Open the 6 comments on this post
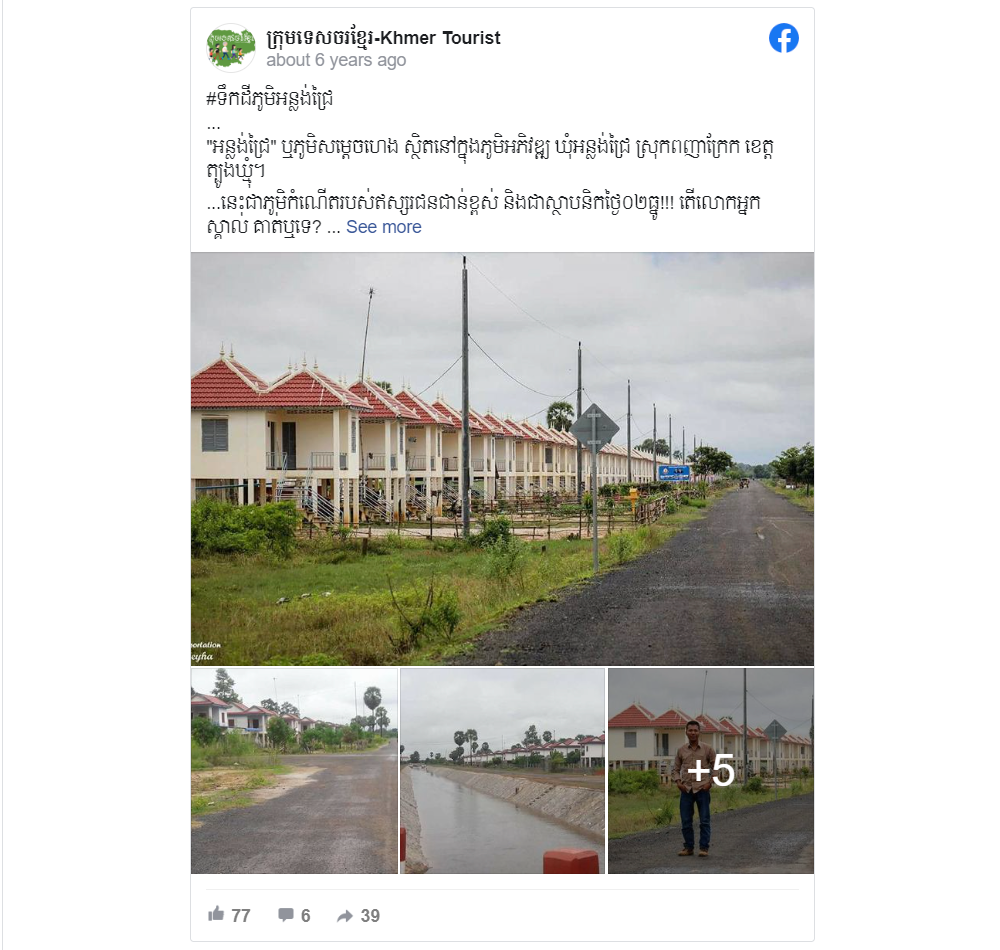 [294, 915]
